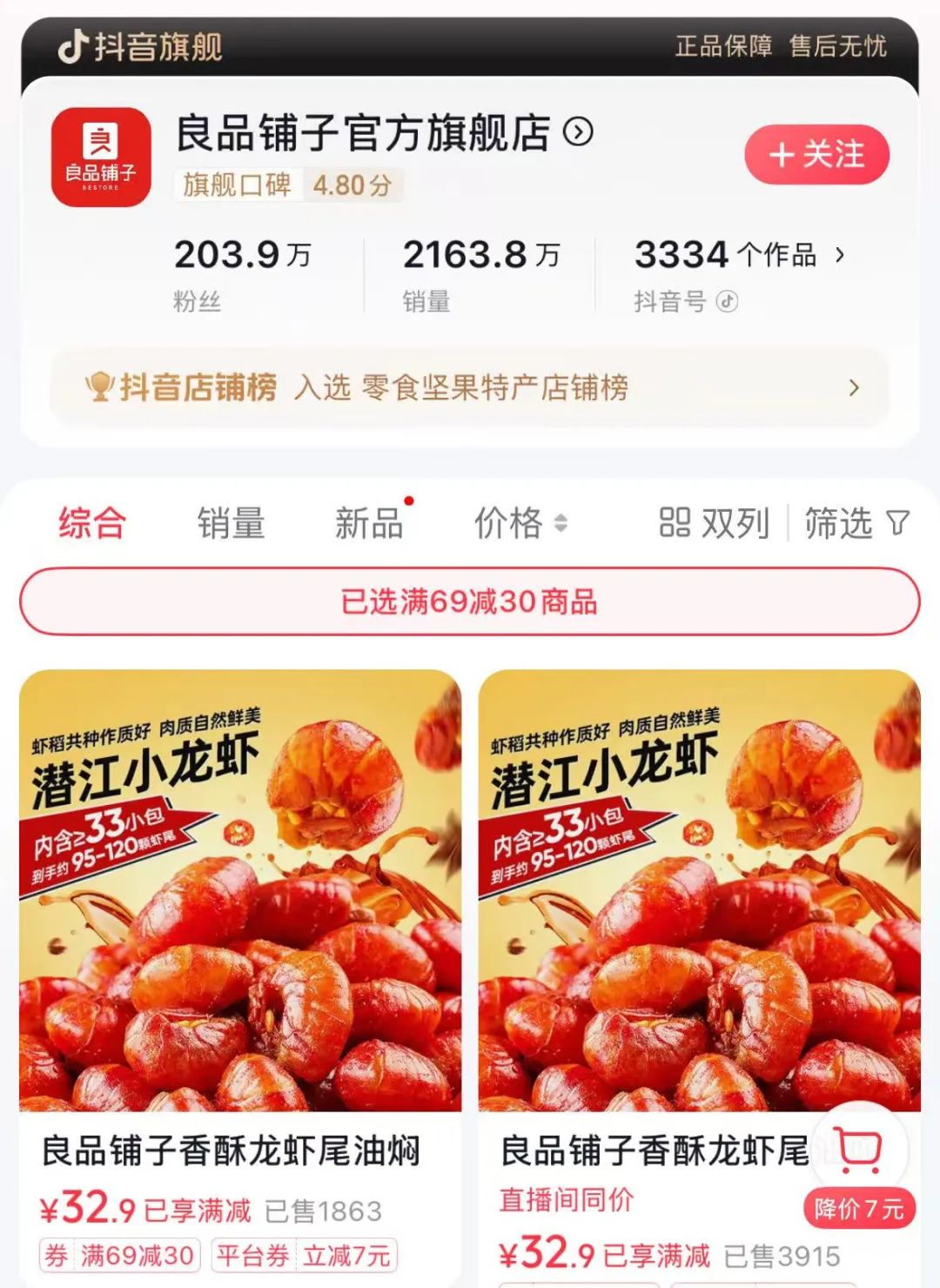Sort products by 销量
940x1288 pixels.
tap(231, 524)
